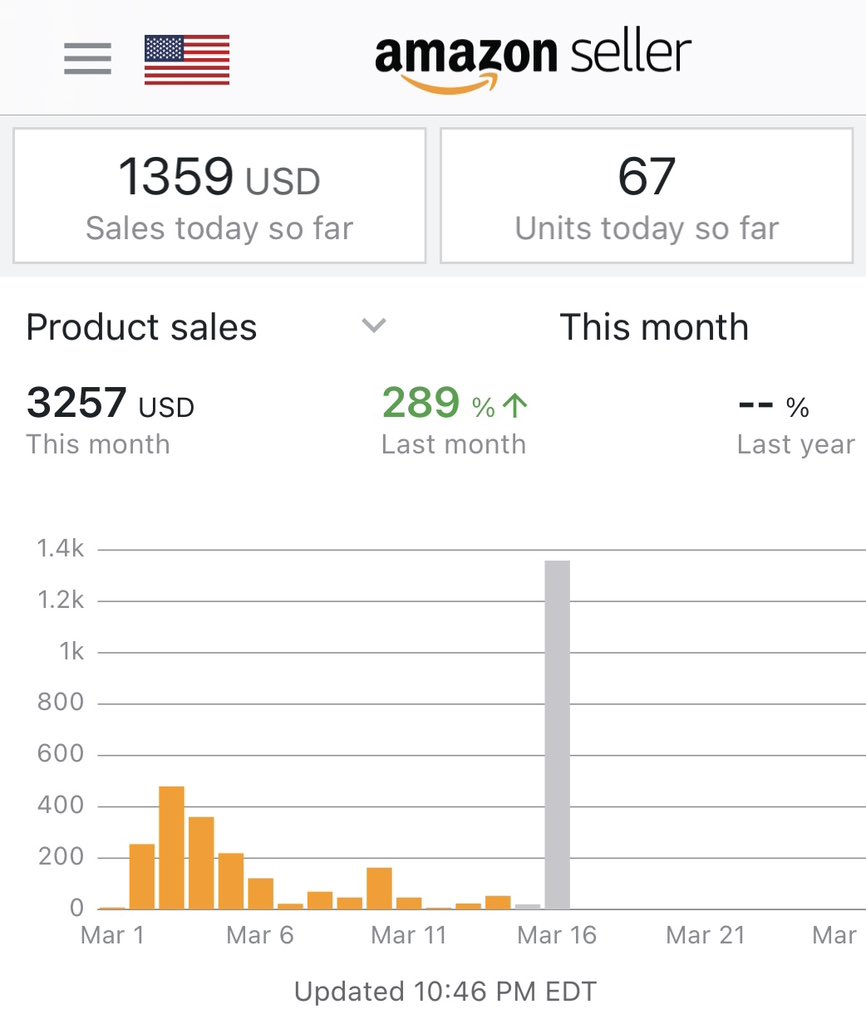Open the Units today so far card

(x=647, y=196)
